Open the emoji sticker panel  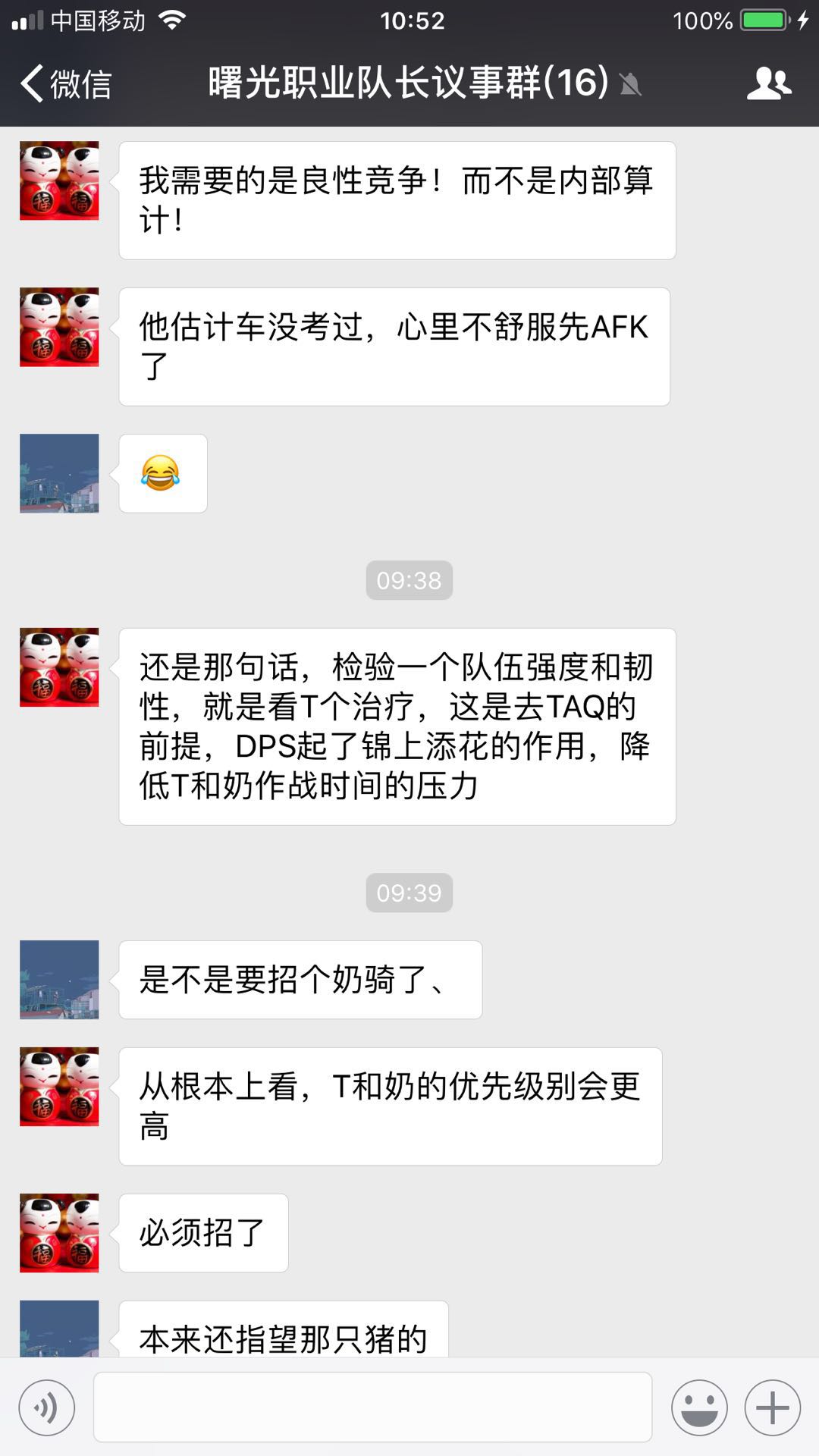coord(699,1408)
